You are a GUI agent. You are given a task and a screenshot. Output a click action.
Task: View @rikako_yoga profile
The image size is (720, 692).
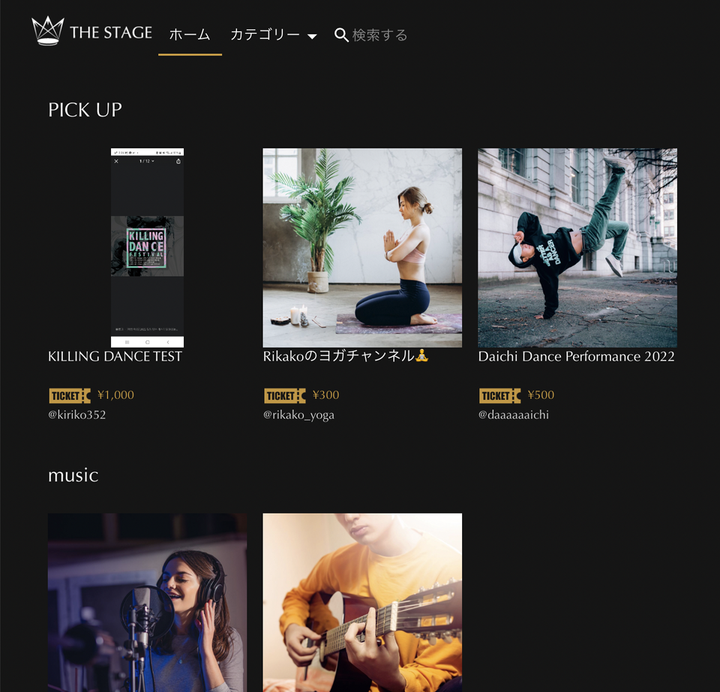coord(298,415)
